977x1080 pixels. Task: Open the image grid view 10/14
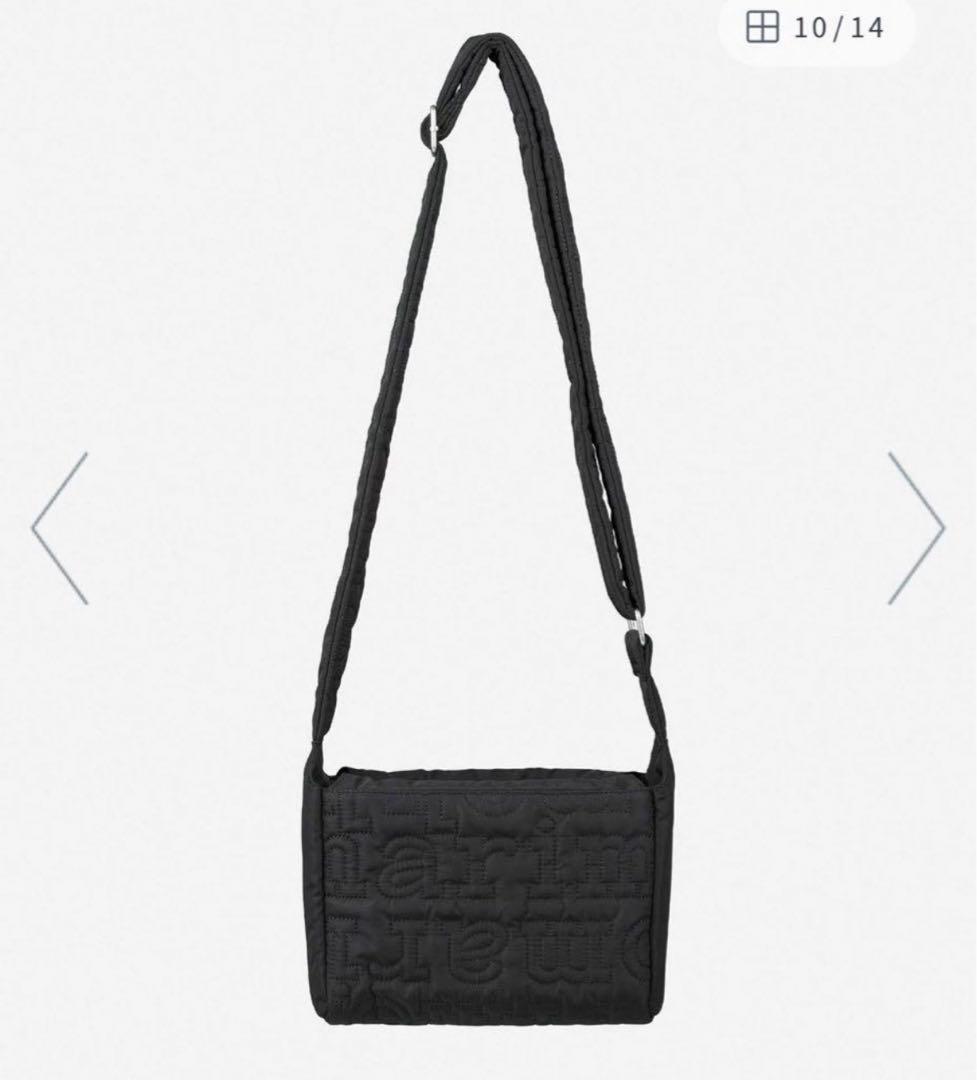tap(815, 29)
